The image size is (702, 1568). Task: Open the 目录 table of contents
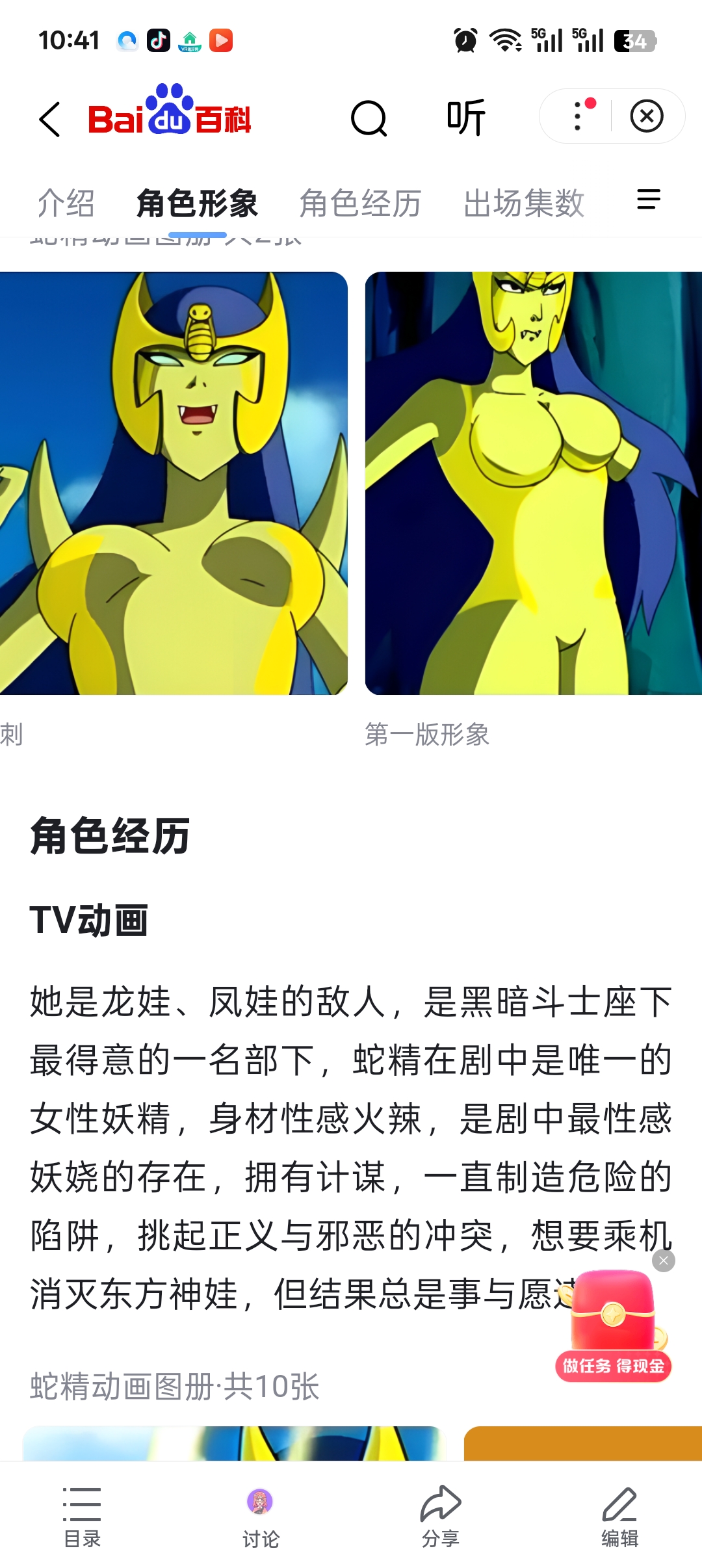tap(82, 1516)
